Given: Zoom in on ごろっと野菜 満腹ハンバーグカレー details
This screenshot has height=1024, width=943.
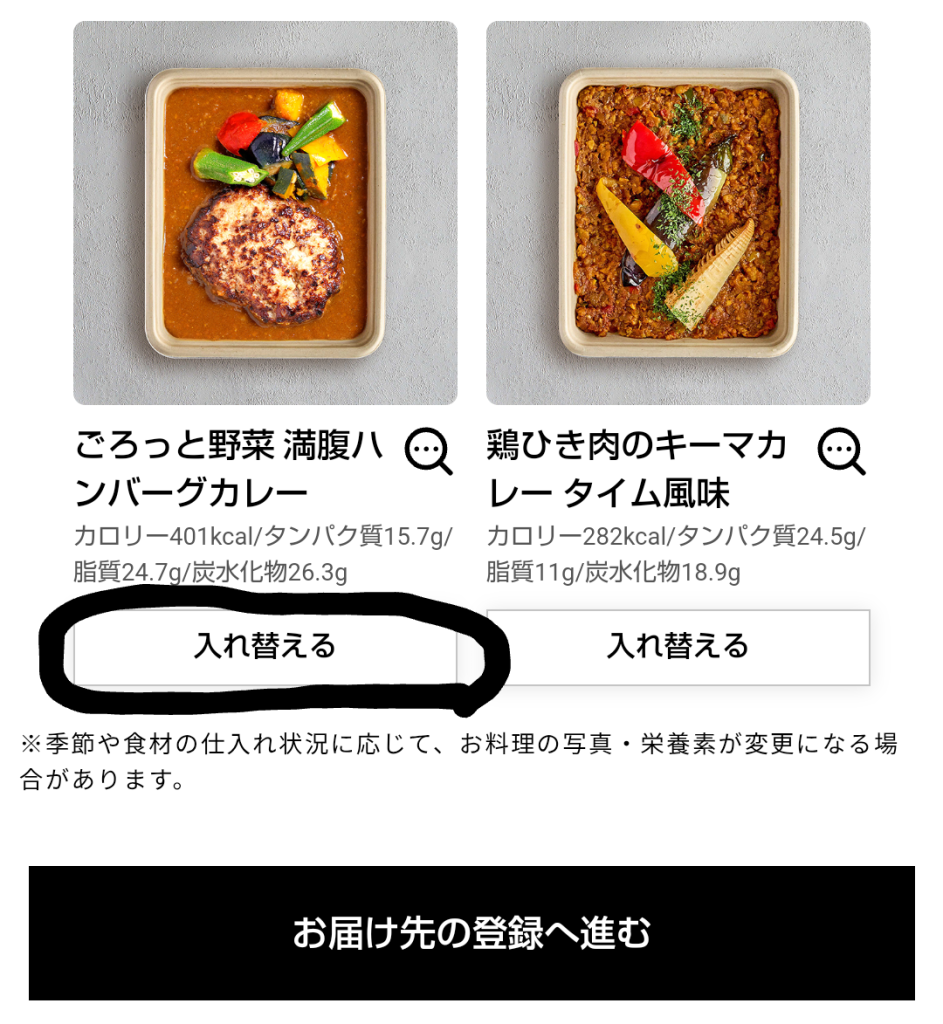Looking at the screenshot, I should click(429, 452).
